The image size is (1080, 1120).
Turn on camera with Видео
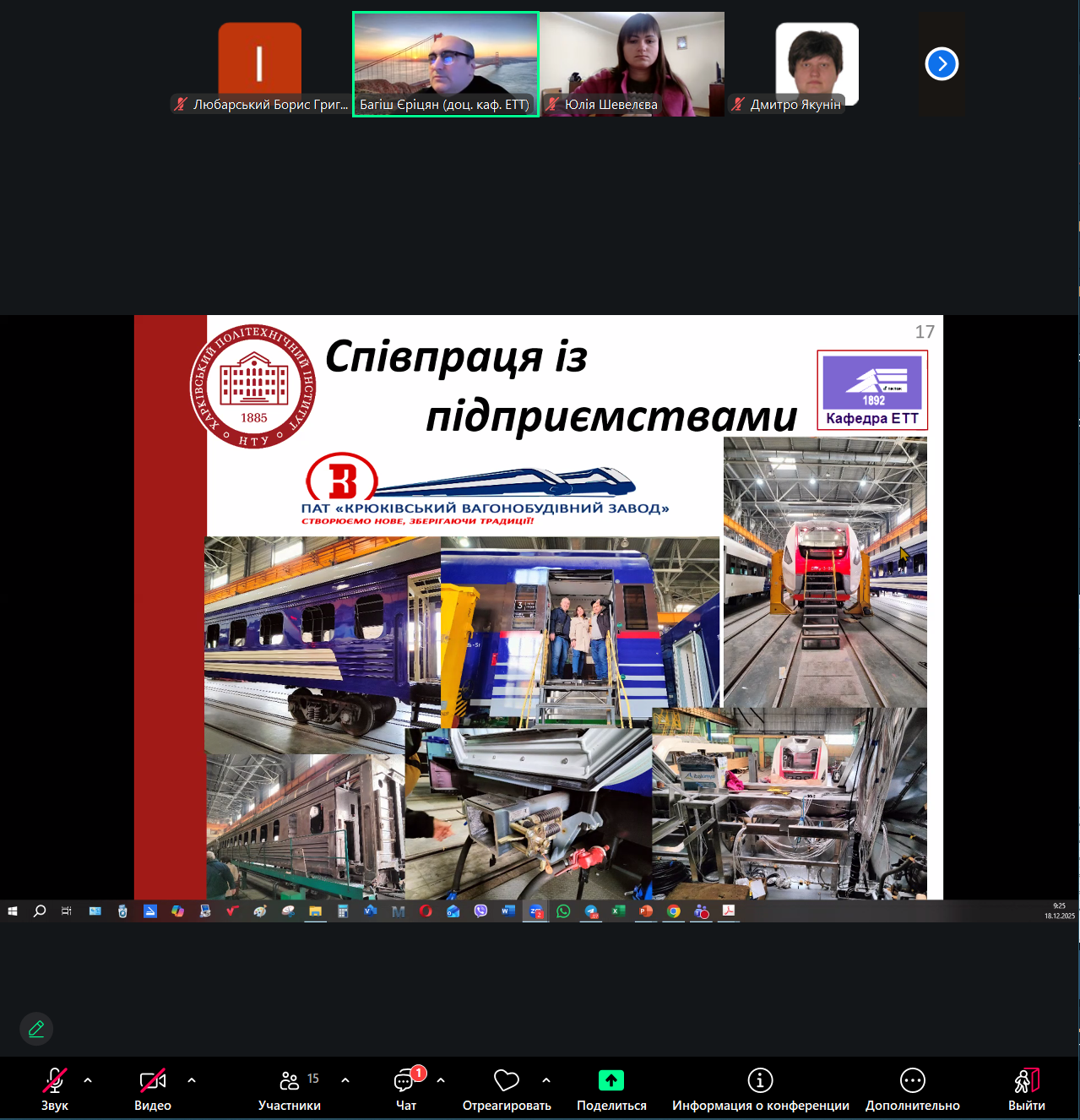pos(152,1087)
